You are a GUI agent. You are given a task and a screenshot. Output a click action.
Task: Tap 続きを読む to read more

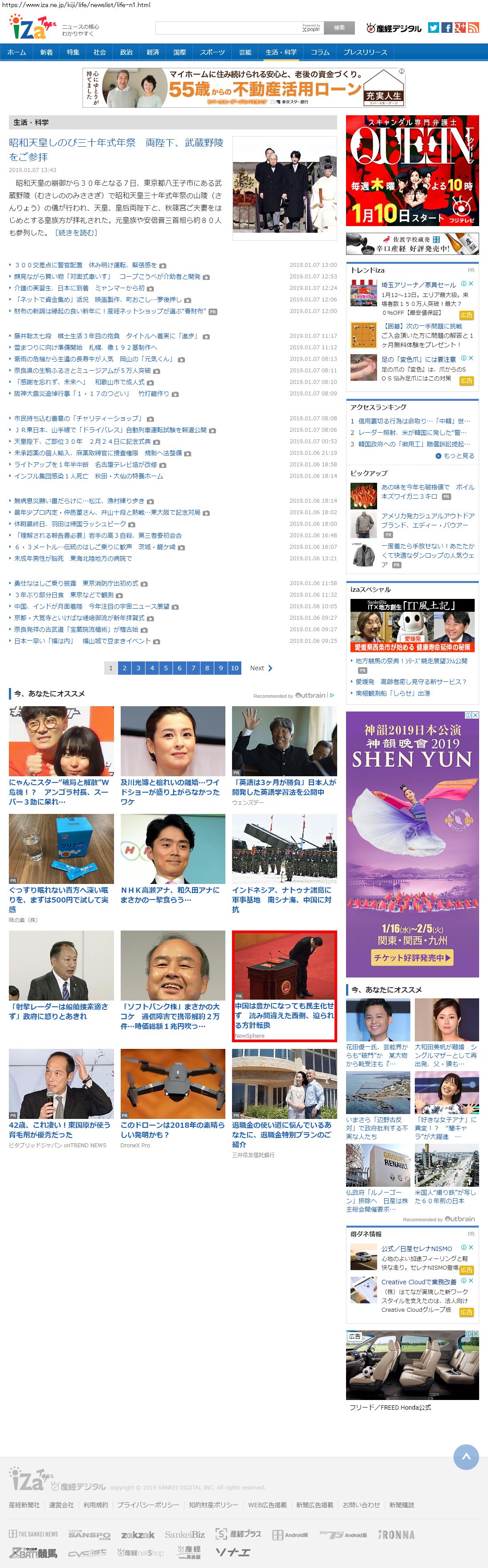[x=76, y=233]
